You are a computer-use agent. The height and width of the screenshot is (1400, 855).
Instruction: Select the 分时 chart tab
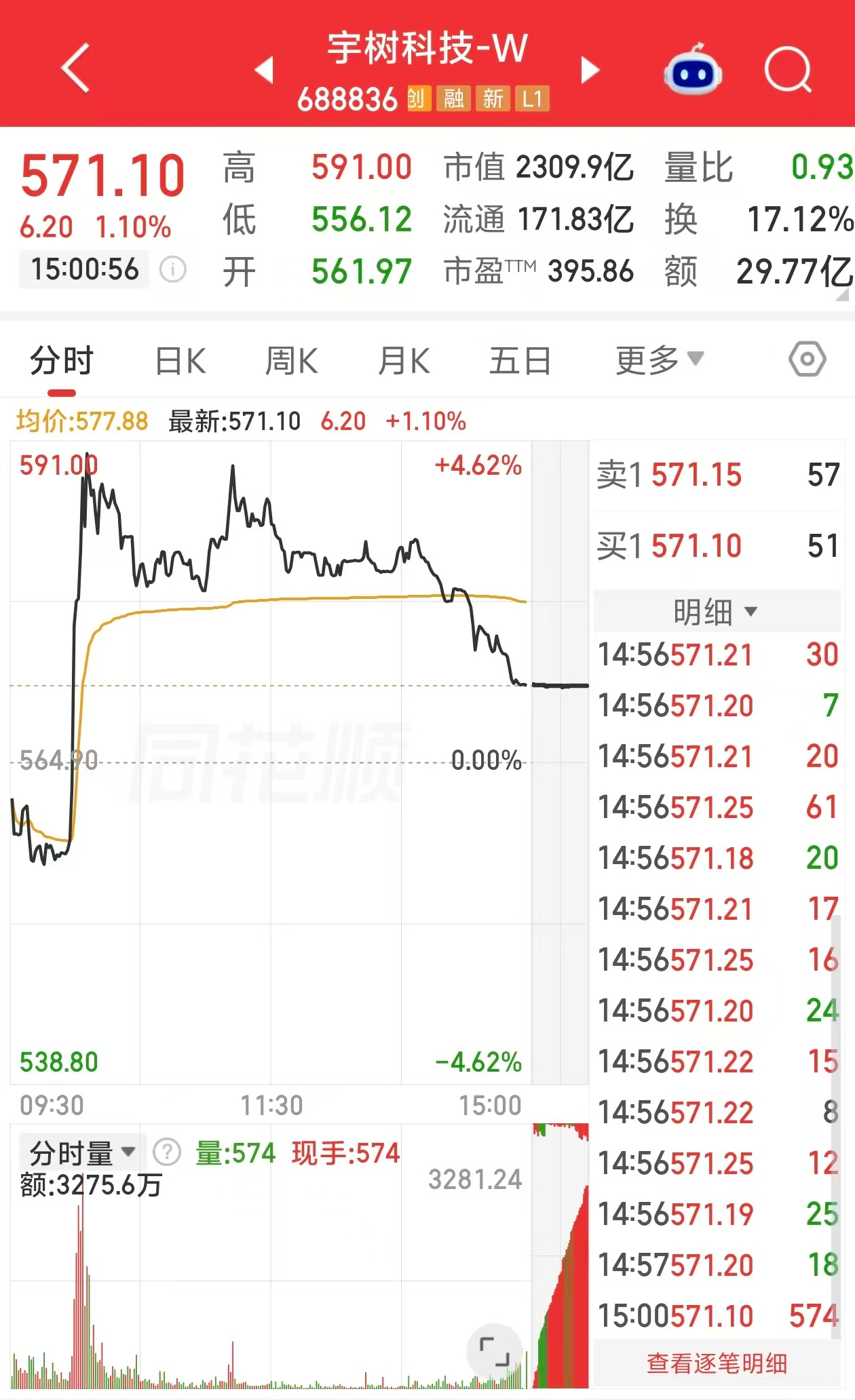tap(62, 360)
